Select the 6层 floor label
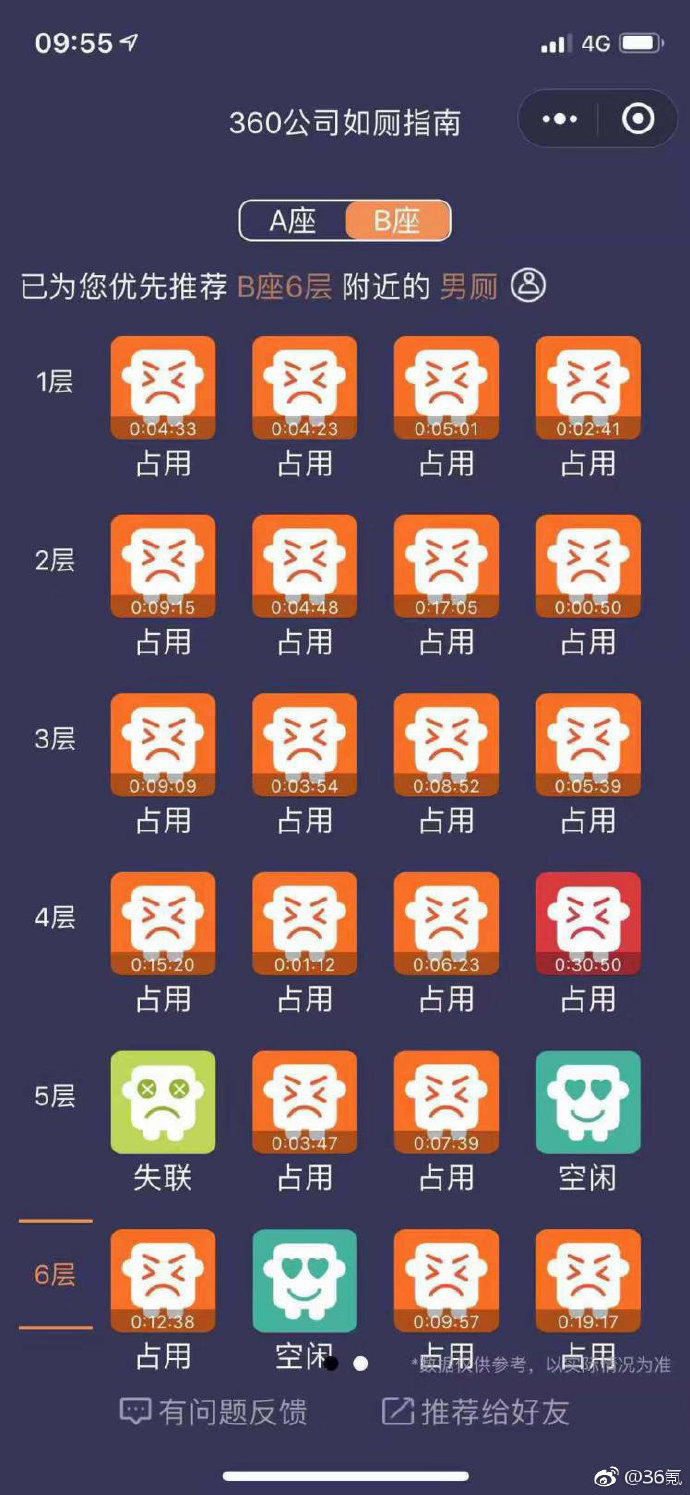Image resolution: width=690 pixels, height=1495 pixels. click(x=55, y=1275)
